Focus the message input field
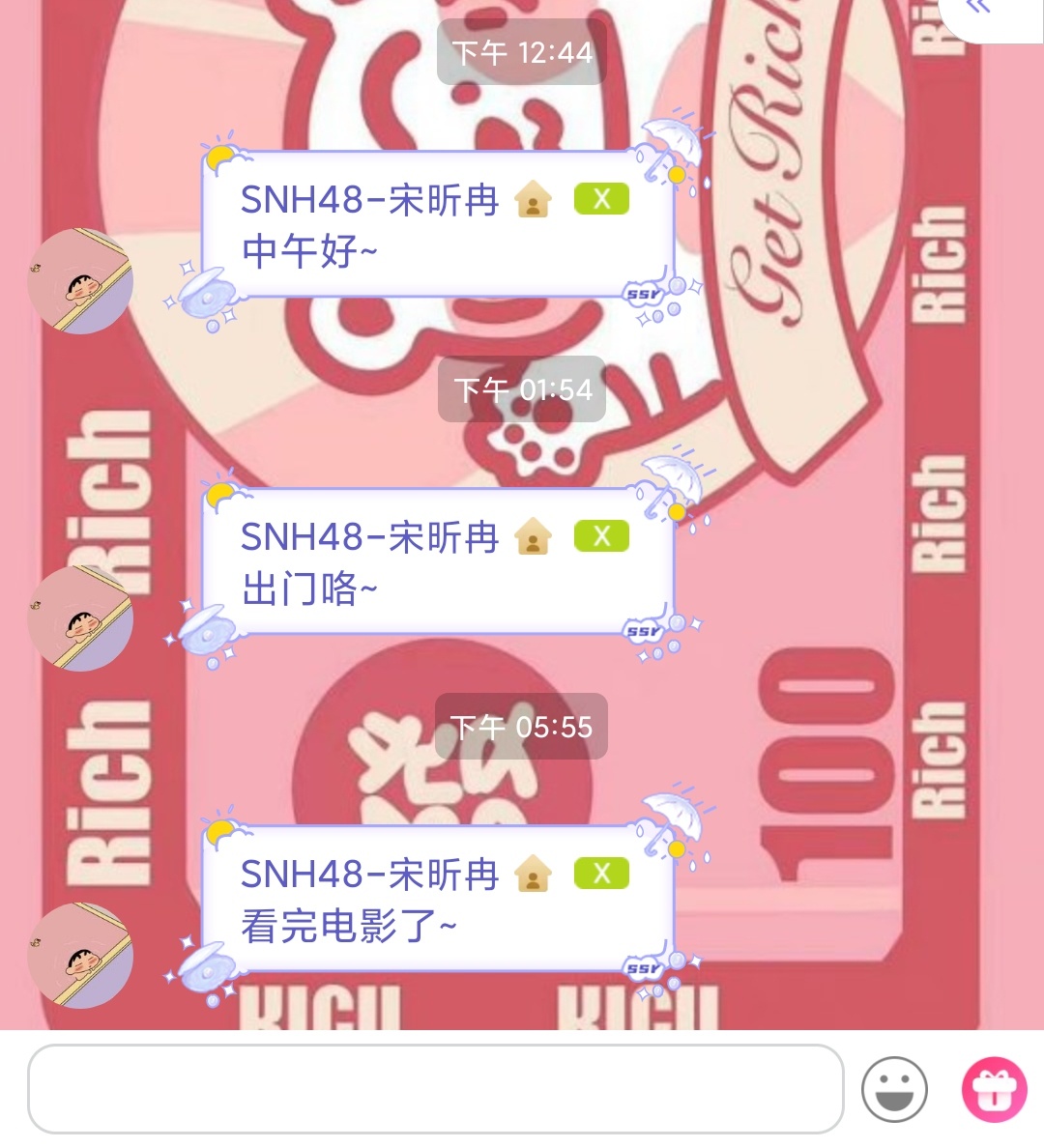This screenshot has width=1044, height=1148. (435, 1088)
